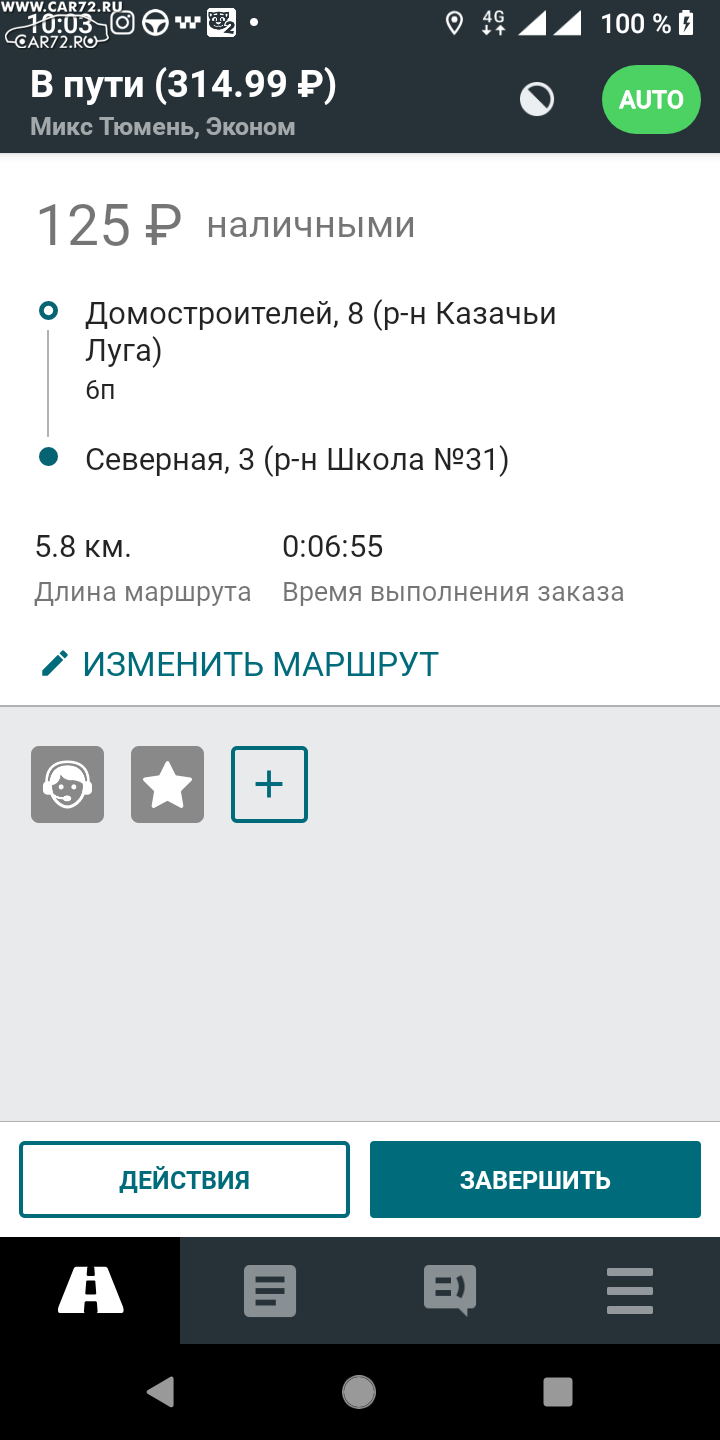720x1440 pixels.
Task: Contact the operator via headset icon
Action: pos(67,785)
